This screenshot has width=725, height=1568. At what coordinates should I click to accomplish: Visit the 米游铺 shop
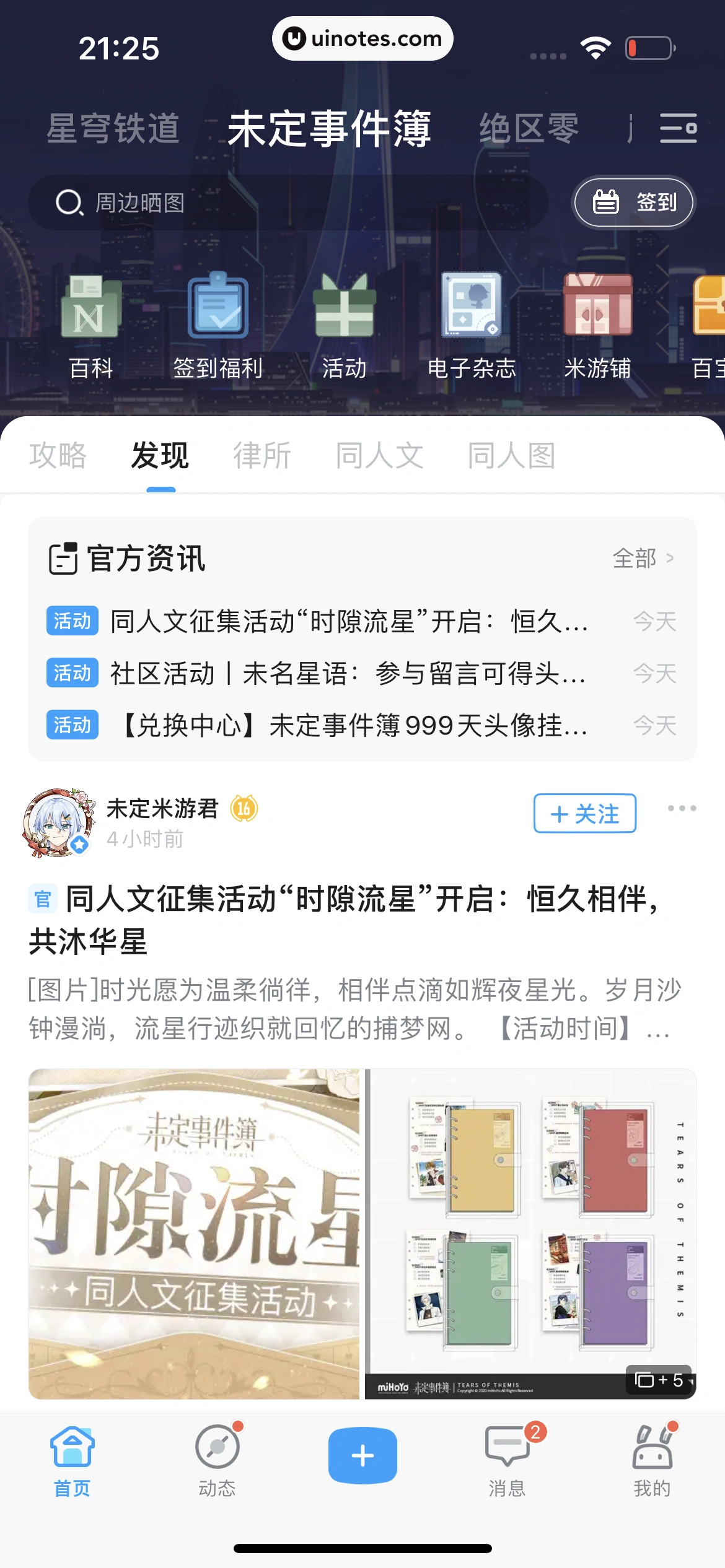click(597, 326)
